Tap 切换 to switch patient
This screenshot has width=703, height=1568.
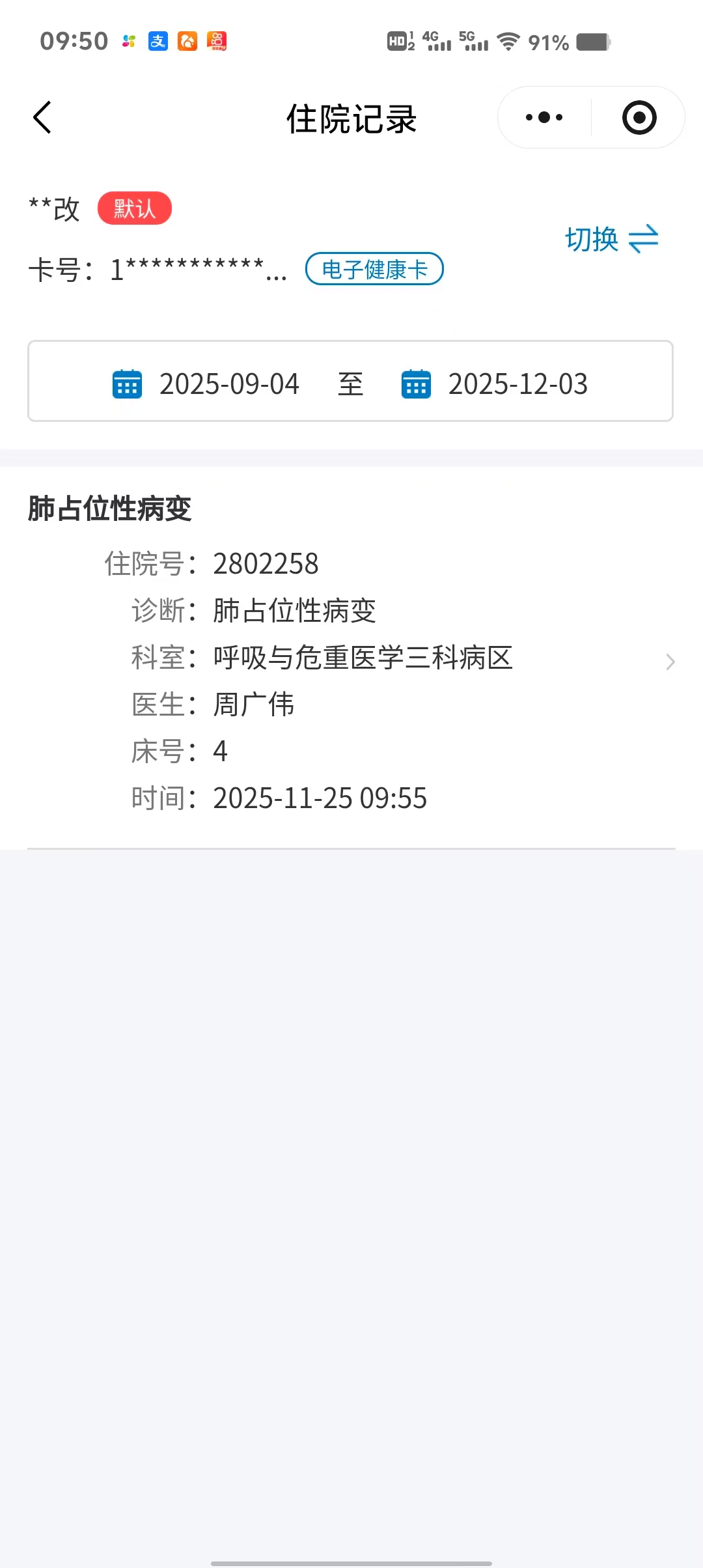(611, 239)
